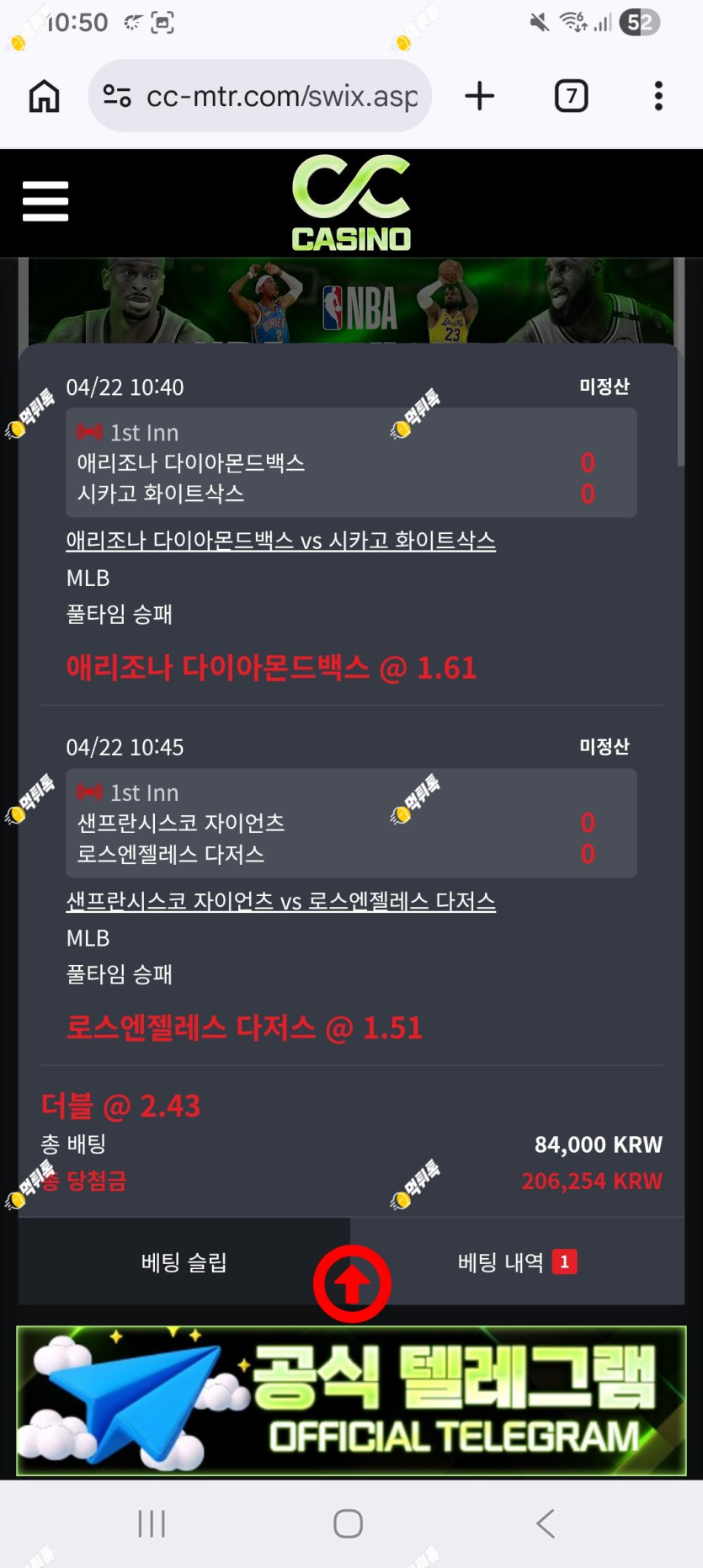Open the tab switcher showing 7 tabs
This screenshot has width=703, height=1568.
571,96
